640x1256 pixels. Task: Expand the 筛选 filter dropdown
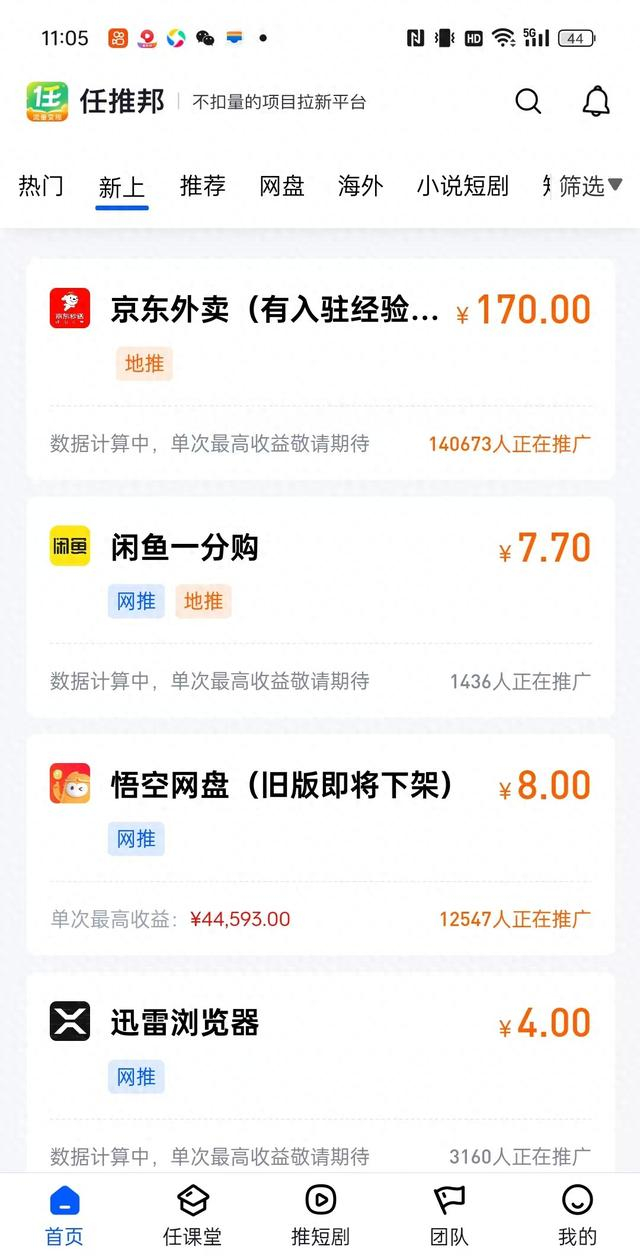point(590,186)
